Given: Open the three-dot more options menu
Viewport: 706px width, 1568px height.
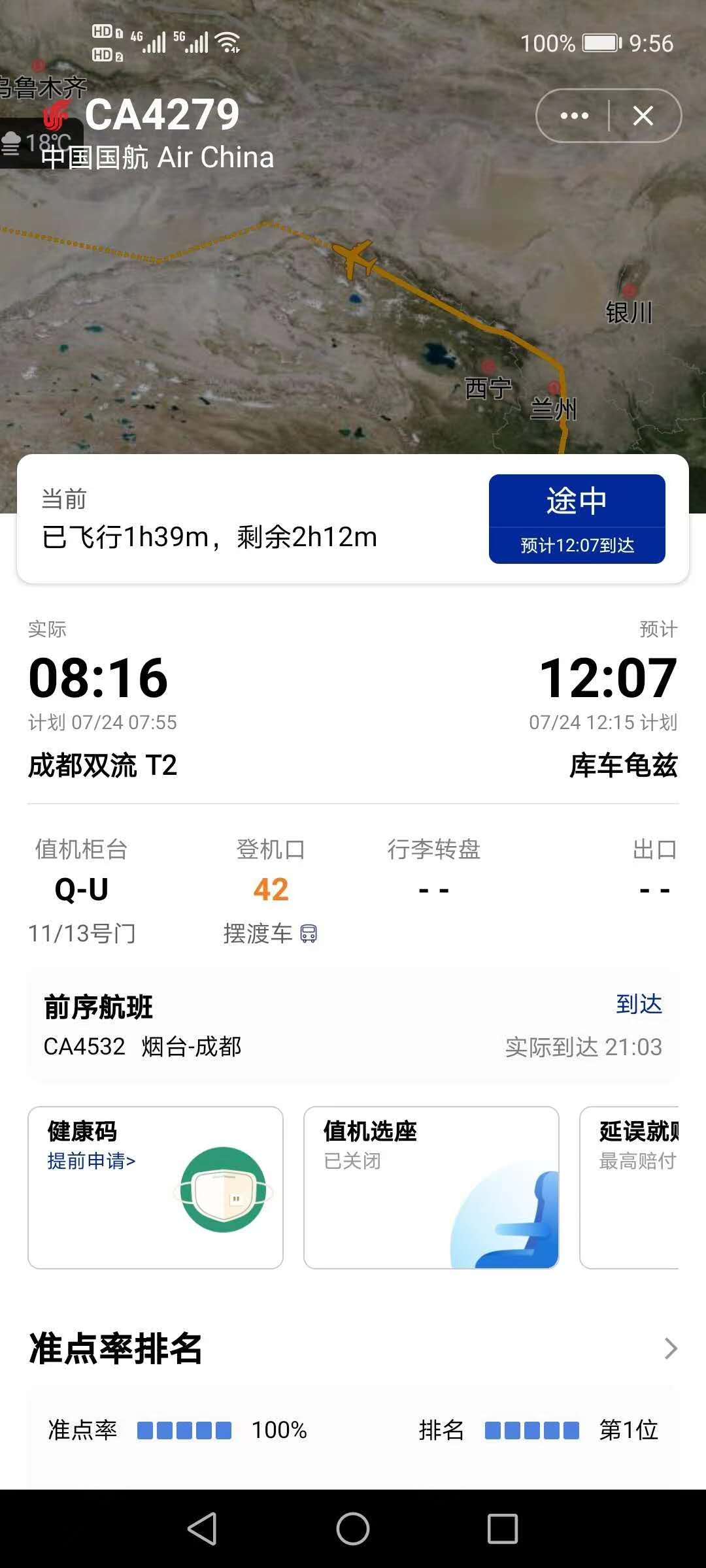Looking at the screenshot, I should (574, 116).
